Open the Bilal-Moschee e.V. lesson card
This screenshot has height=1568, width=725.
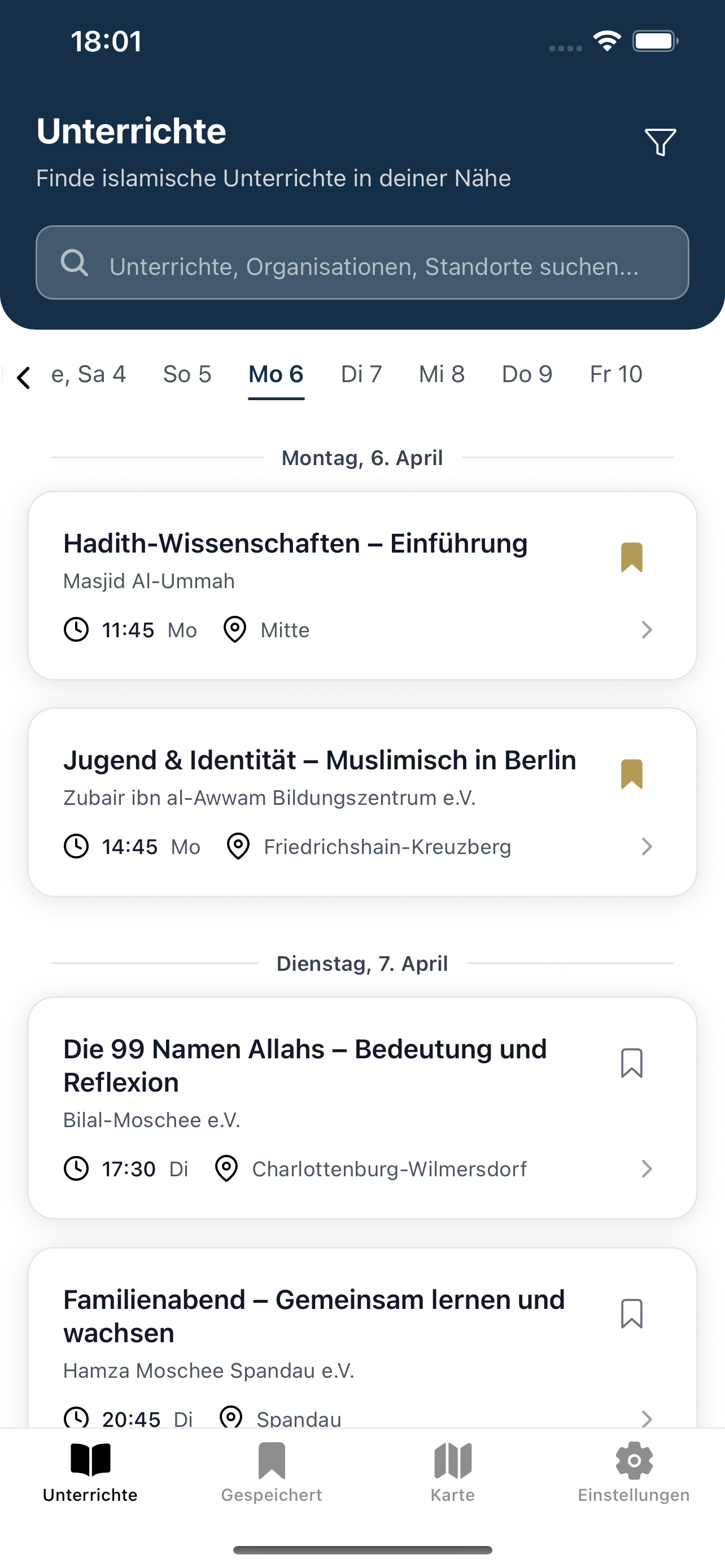(362, 1108)
